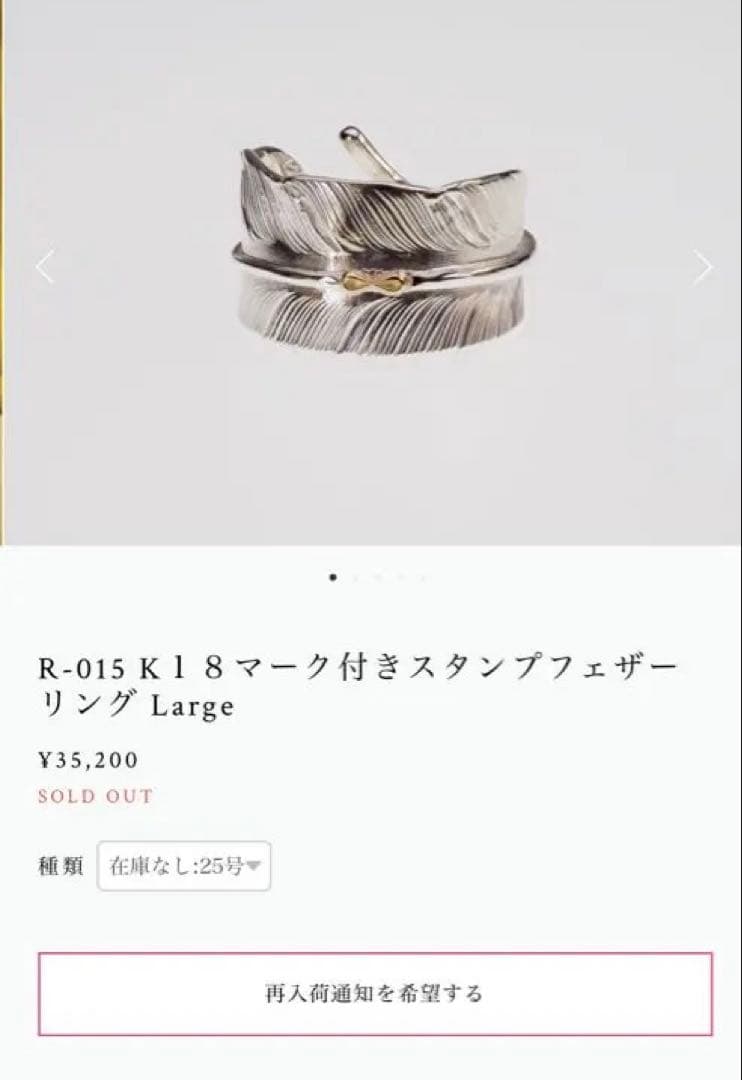Select the second carousel indicator dot
This screenshot has width=742, height=1080.
point(354,577)
